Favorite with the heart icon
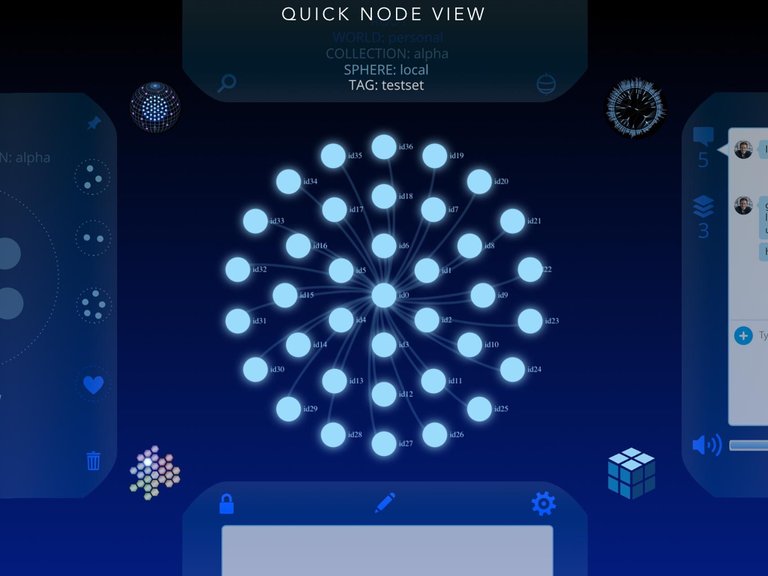Viewport: 768px width, 576px height. pyautogui.click(x=93, y=385)
